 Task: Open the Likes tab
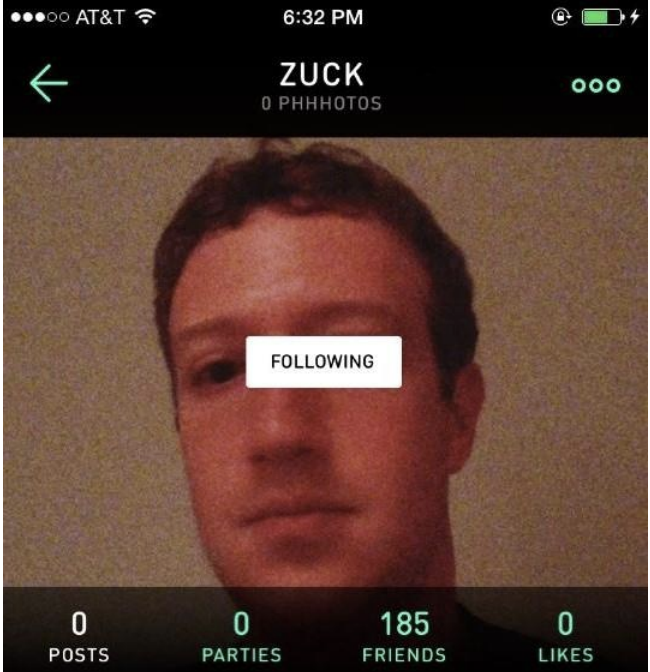(565, 638)
